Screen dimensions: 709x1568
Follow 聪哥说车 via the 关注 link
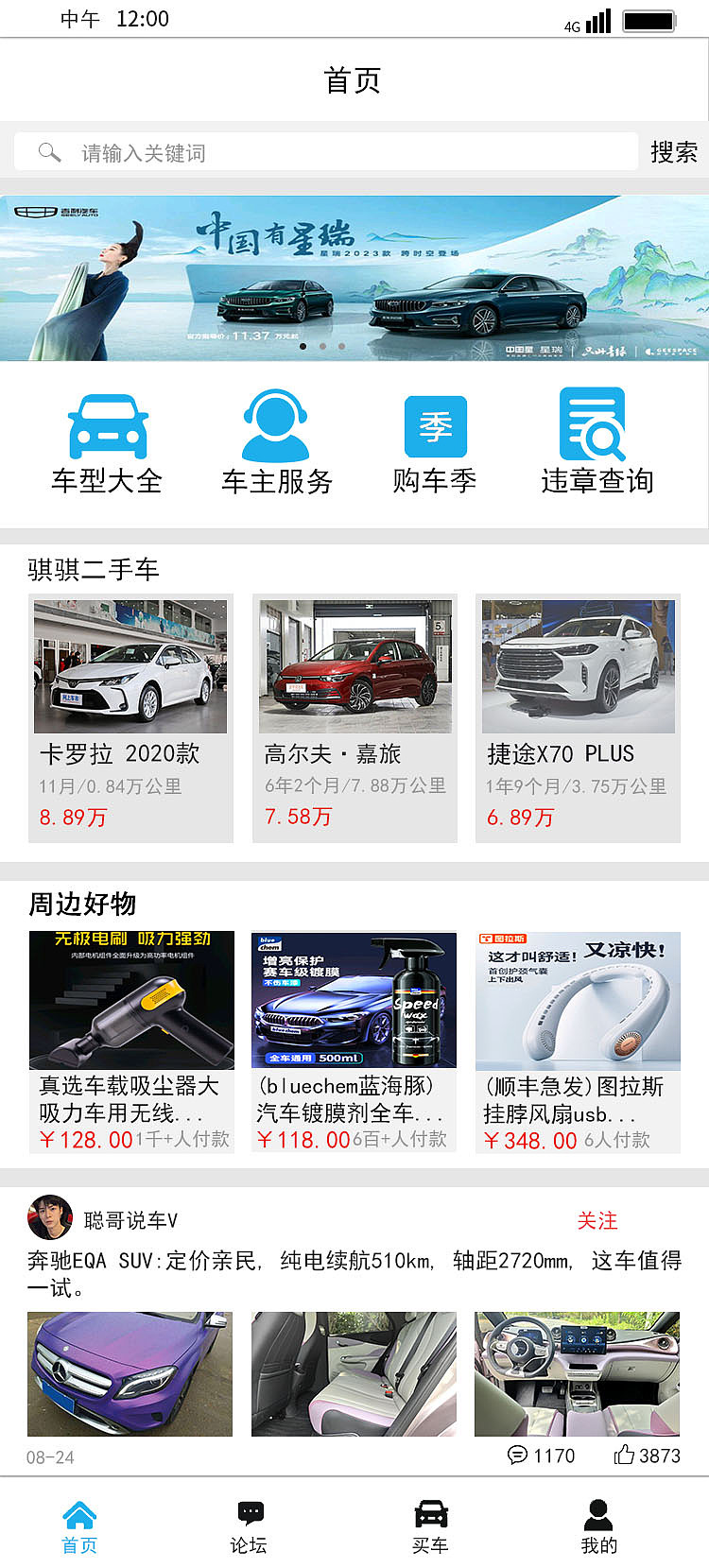pos(597,1220)
